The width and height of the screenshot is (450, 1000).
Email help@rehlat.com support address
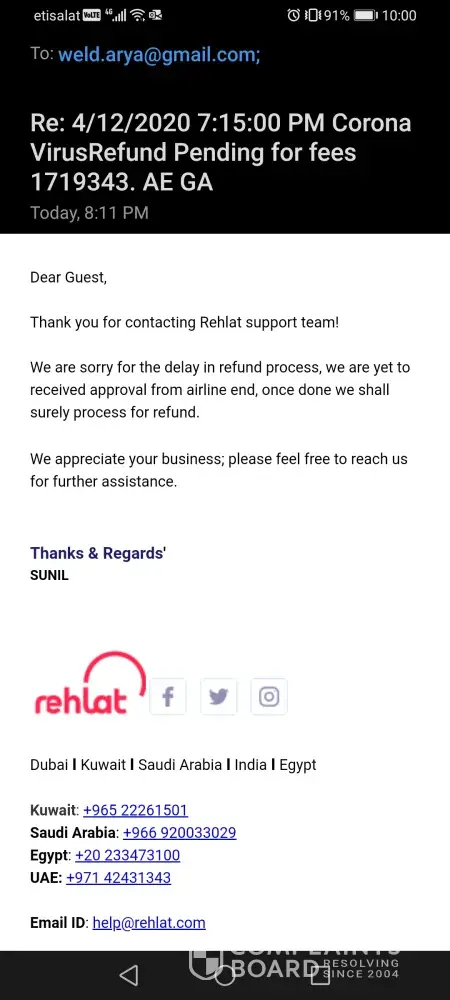(x=149, y=922)
